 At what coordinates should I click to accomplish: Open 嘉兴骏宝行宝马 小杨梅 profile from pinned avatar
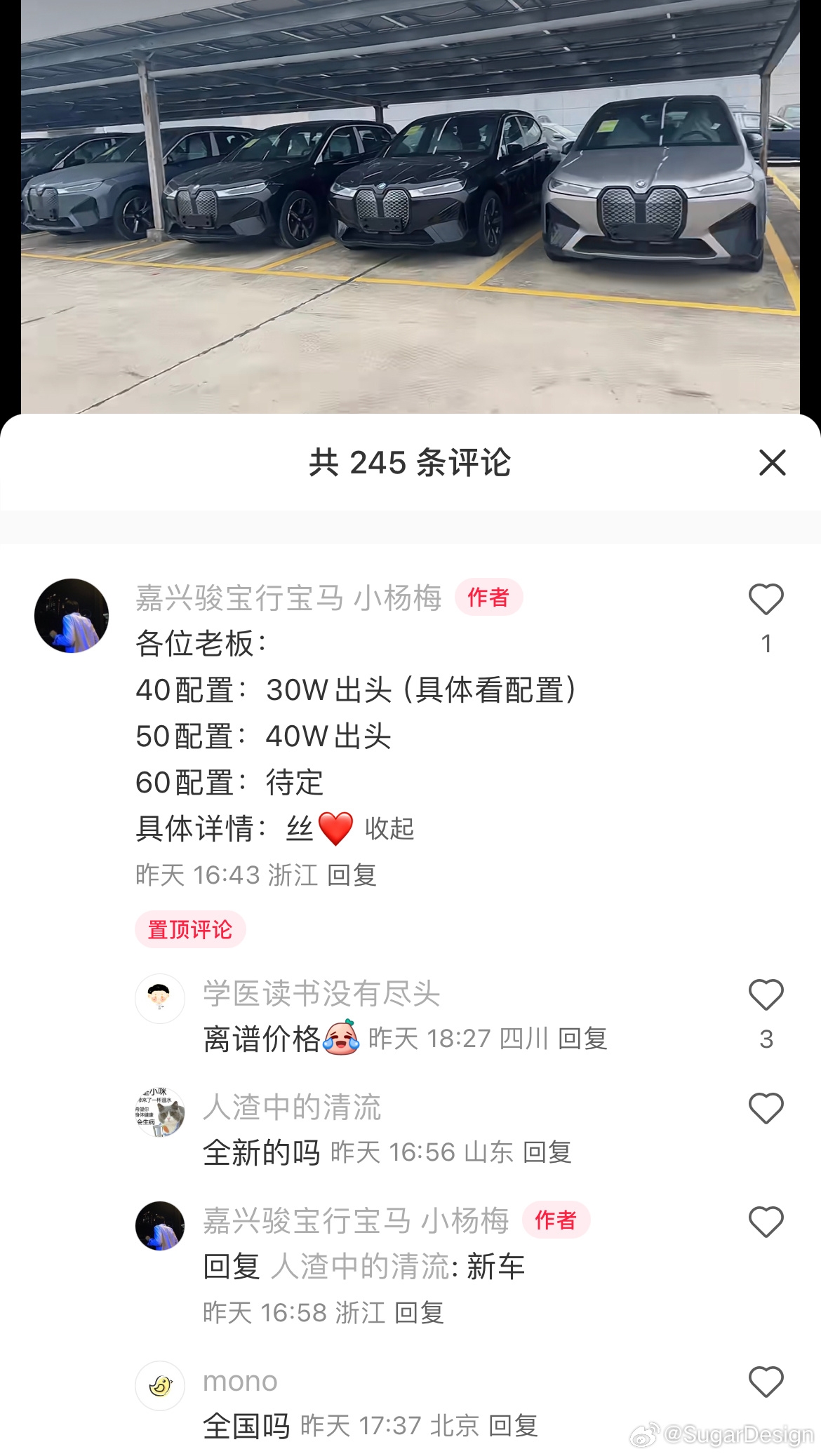[72, 616]
